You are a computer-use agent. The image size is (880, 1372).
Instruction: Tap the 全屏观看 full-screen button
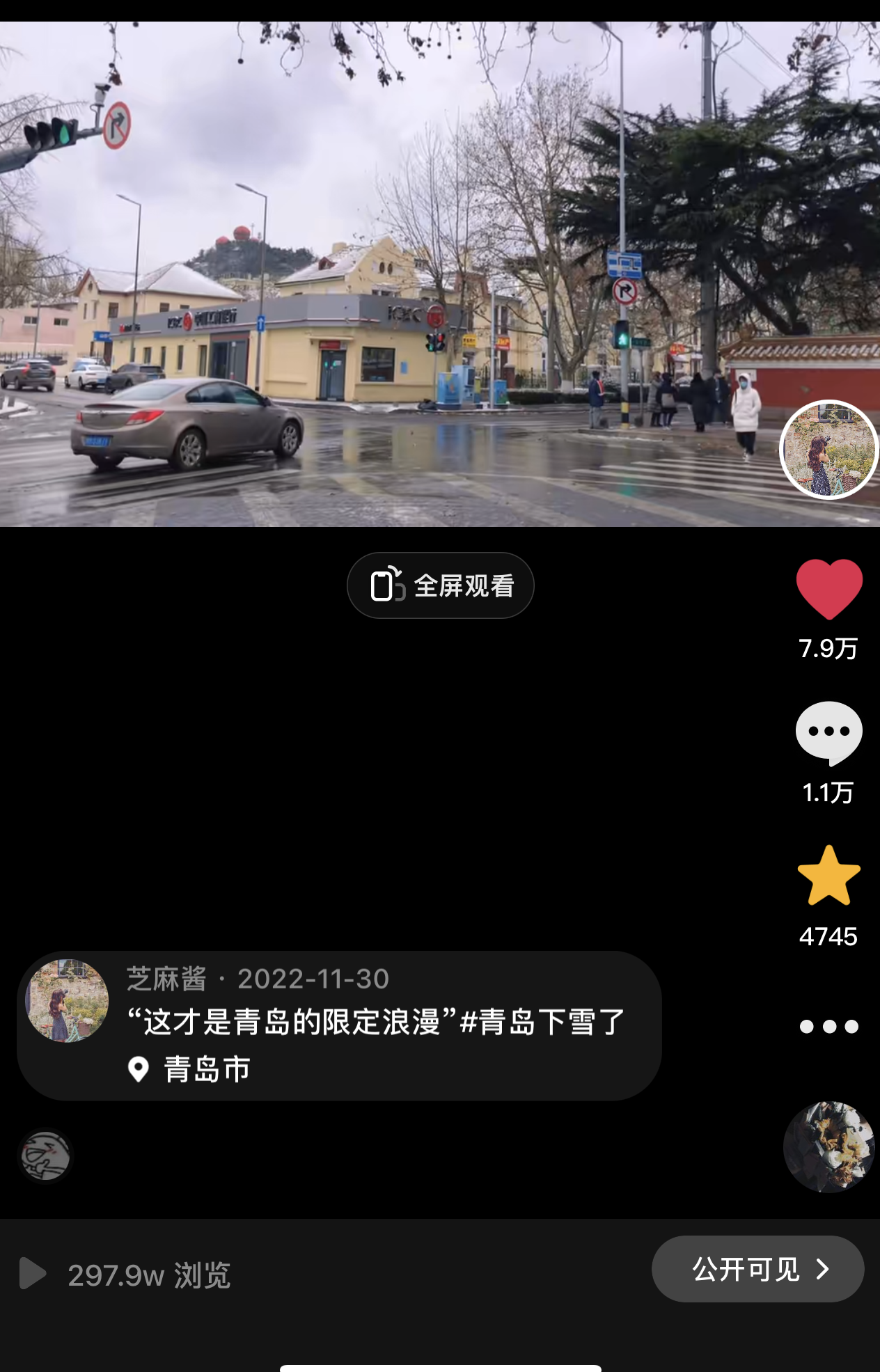440,585
